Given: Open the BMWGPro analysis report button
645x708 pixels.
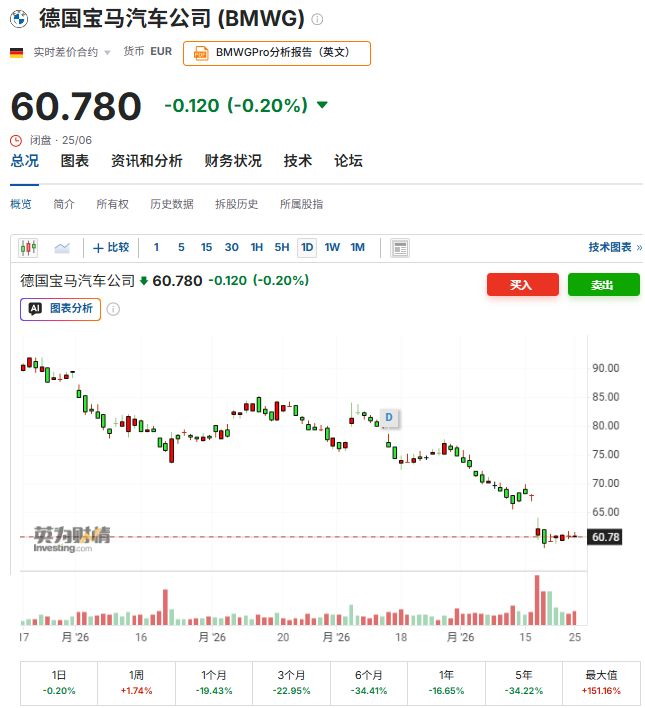Looking at the screenshot, I should click(276, 53).
